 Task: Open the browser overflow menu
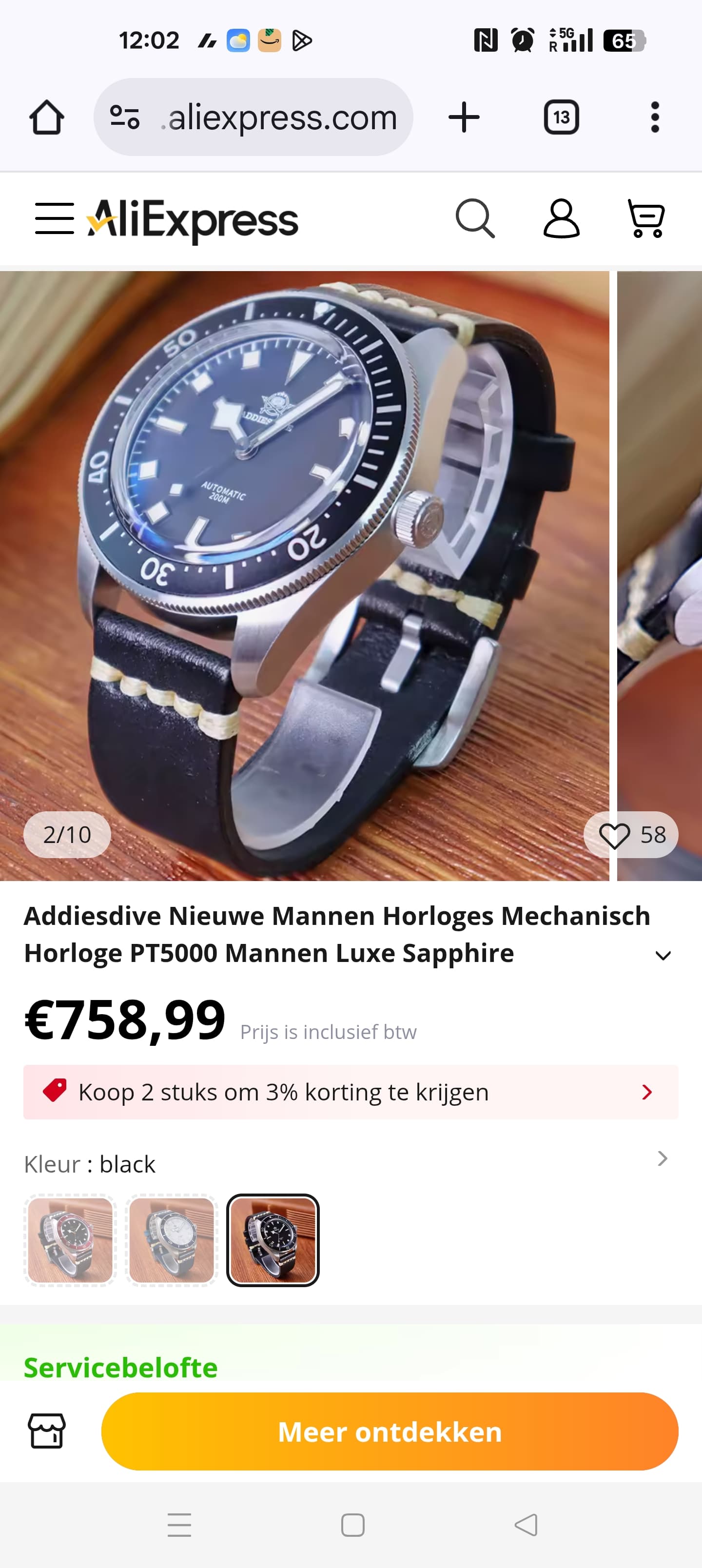tap(655, 117)
